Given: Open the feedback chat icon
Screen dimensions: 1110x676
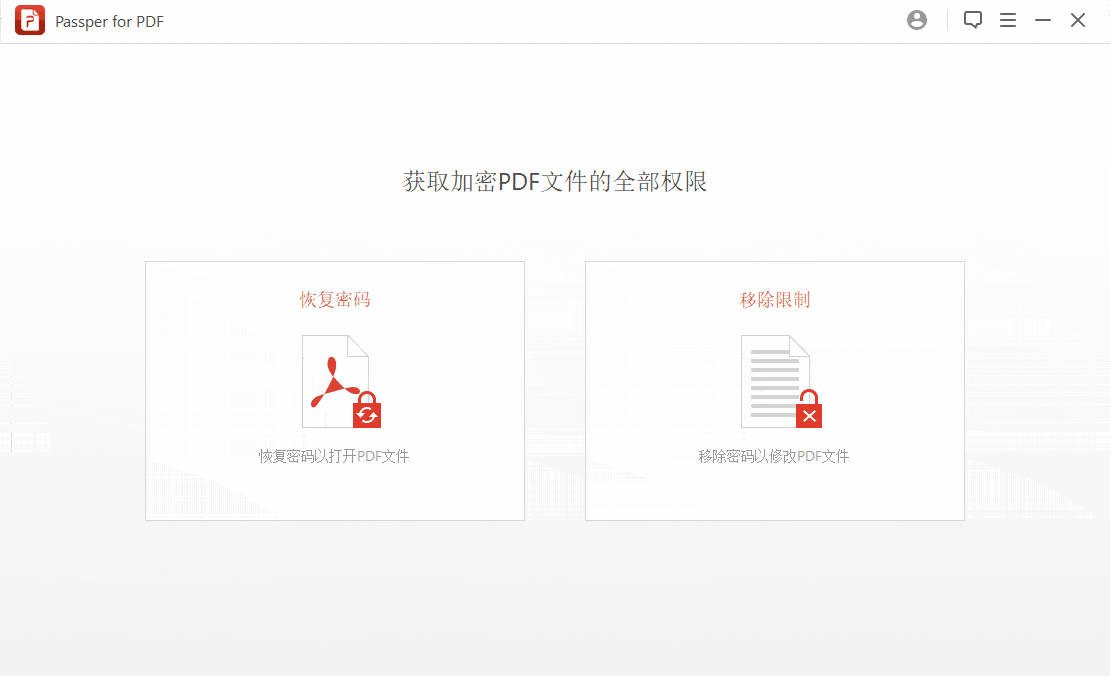Looking at the screenshot, I should click(x=973, y=20).
